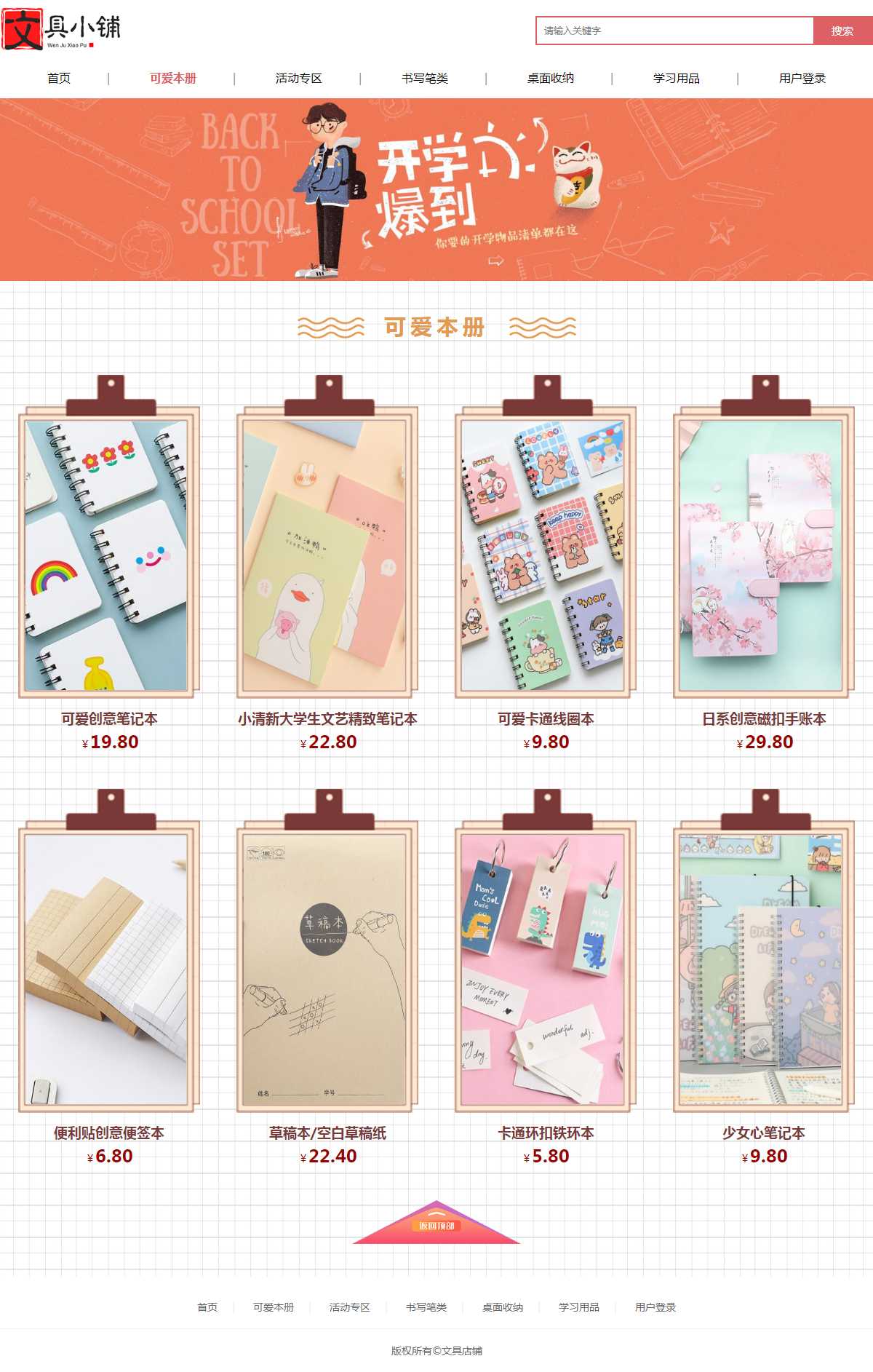
Task: Open the back-to-school promotional banner
Action: [x=436, y=189]
